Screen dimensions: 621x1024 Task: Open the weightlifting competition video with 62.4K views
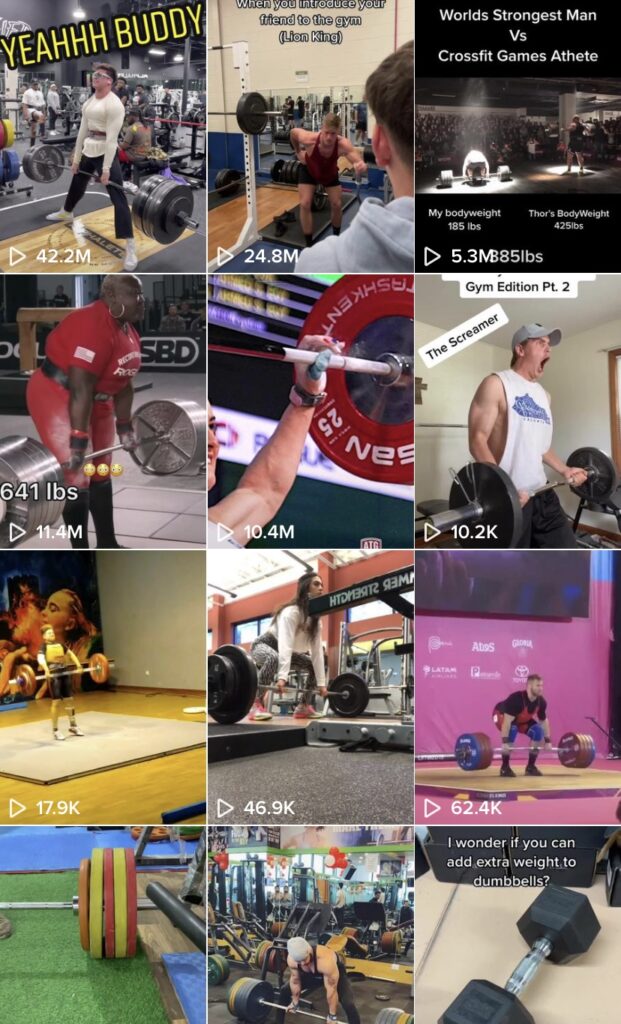[517, 686]
